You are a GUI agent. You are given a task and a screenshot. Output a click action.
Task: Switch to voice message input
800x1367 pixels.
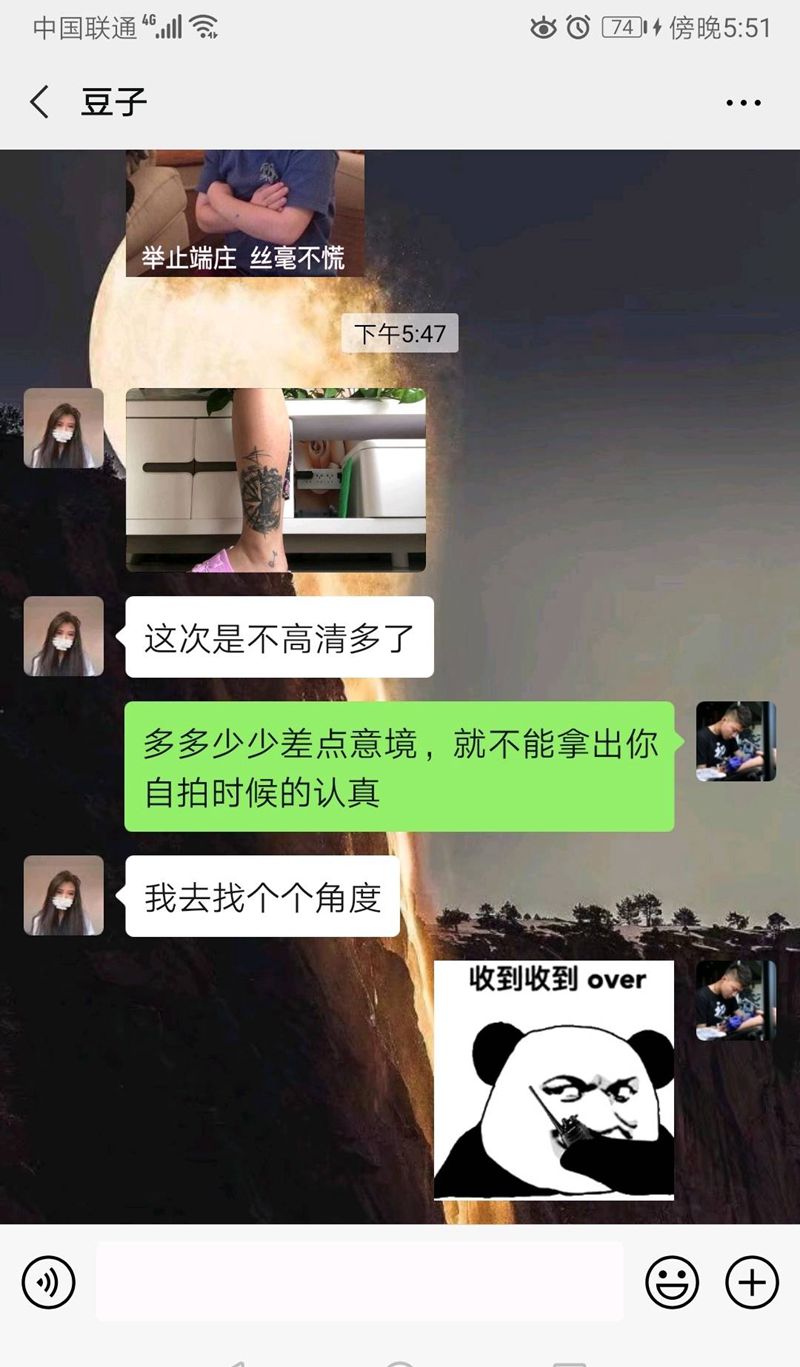(x=48, y=1281)
